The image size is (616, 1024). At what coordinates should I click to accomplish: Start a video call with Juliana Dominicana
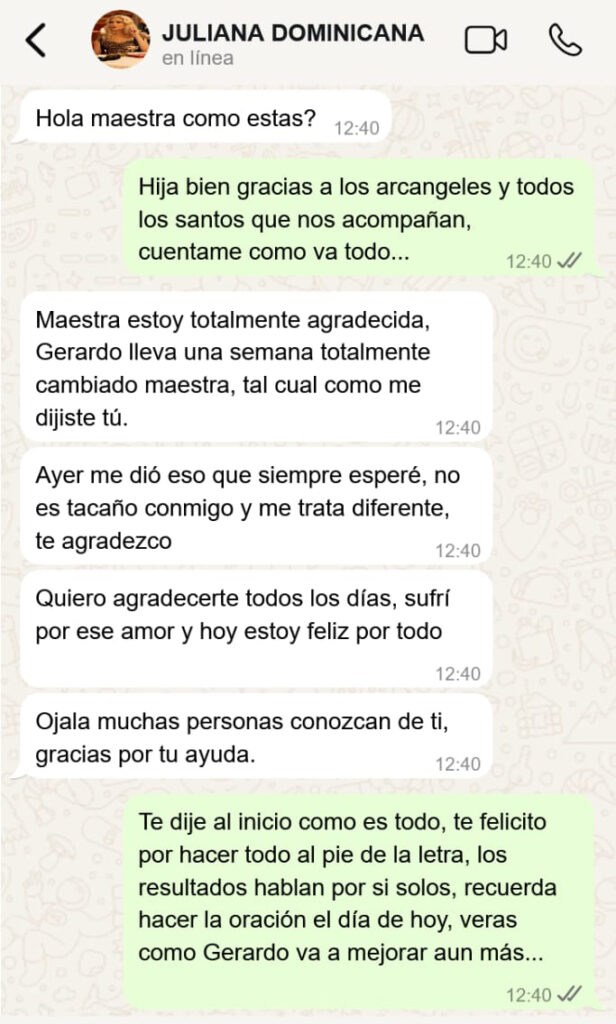click(x=486, y=40)
